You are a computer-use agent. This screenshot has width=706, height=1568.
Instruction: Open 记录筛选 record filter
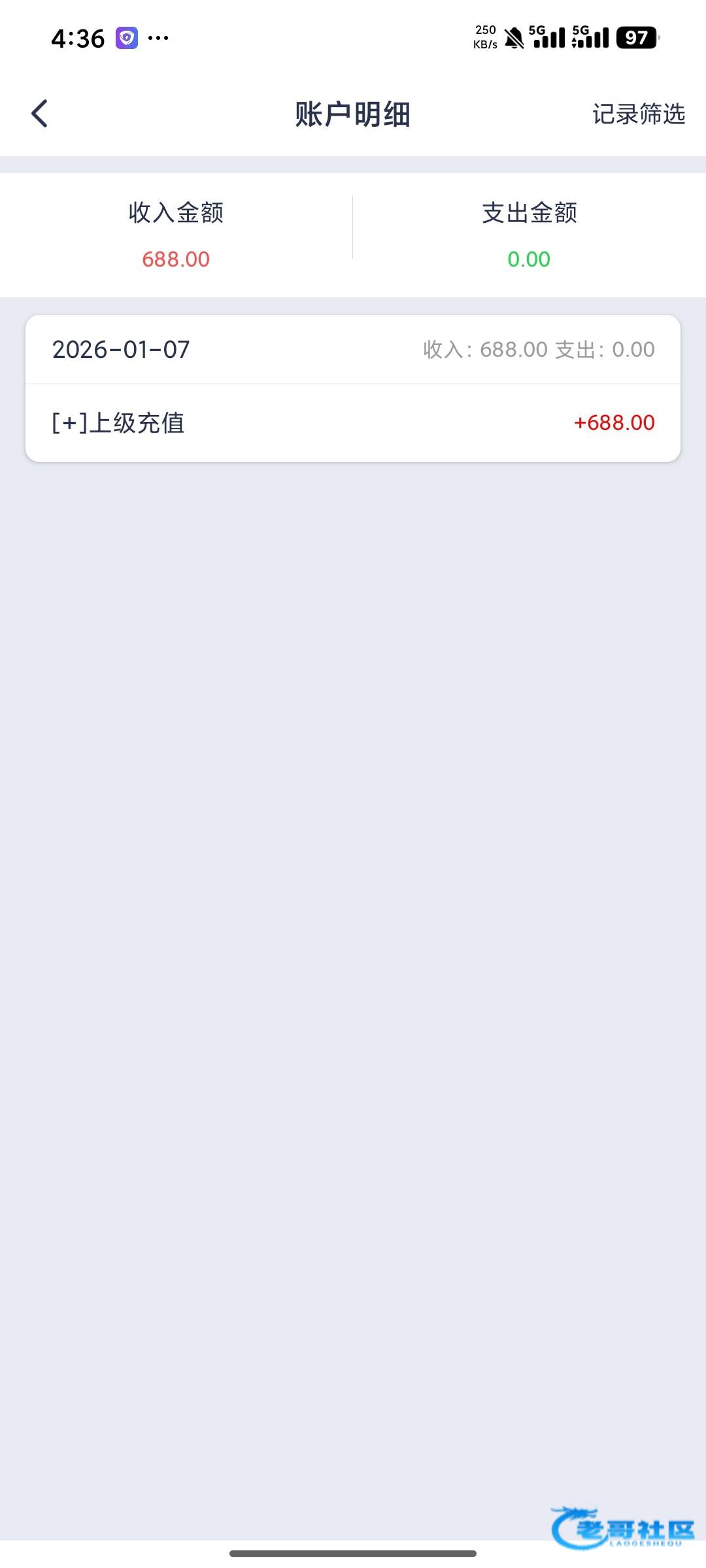coord(638,114)
